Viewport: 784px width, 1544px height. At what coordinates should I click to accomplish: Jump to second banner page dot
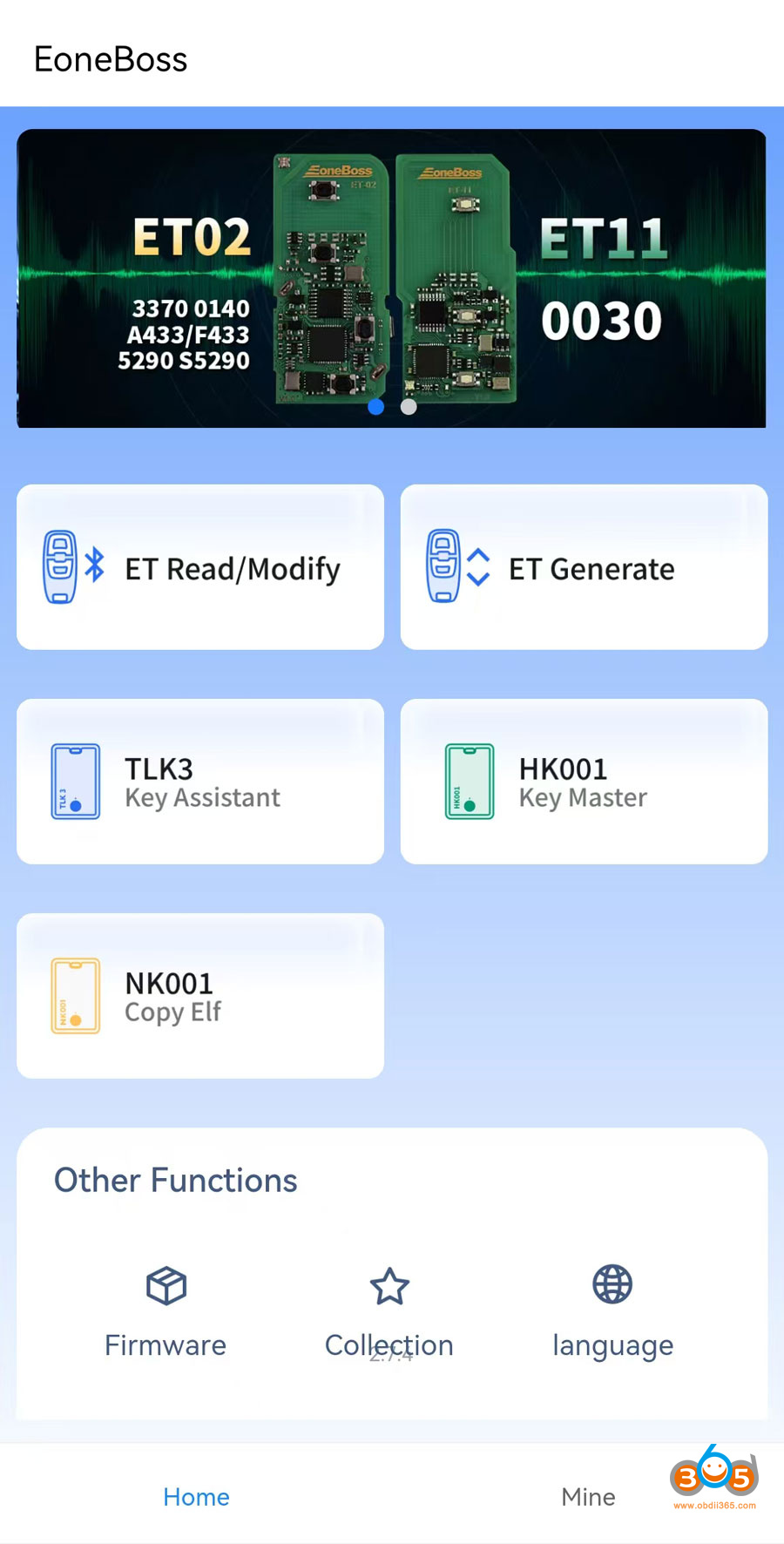[409, 407]
